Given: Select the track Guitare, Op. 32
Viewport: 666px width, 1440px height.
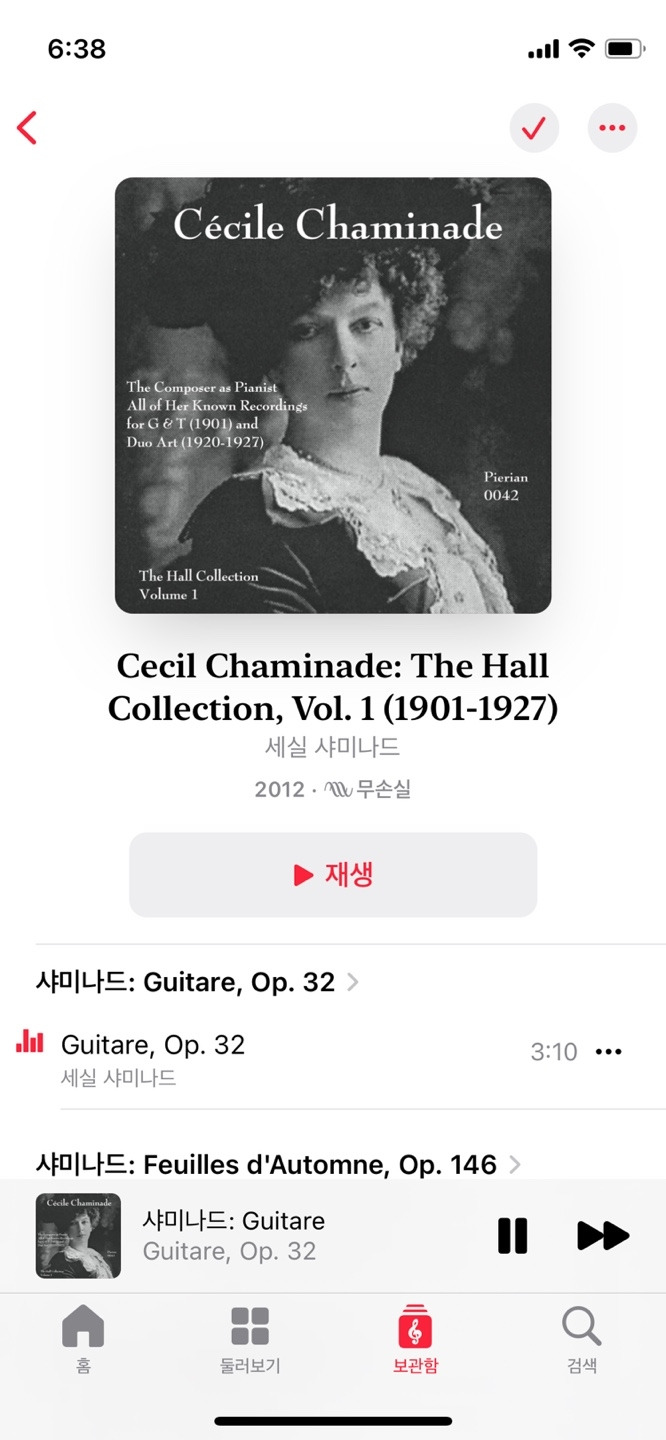Looking at the screenshot, I should (x=250, y=1056).
